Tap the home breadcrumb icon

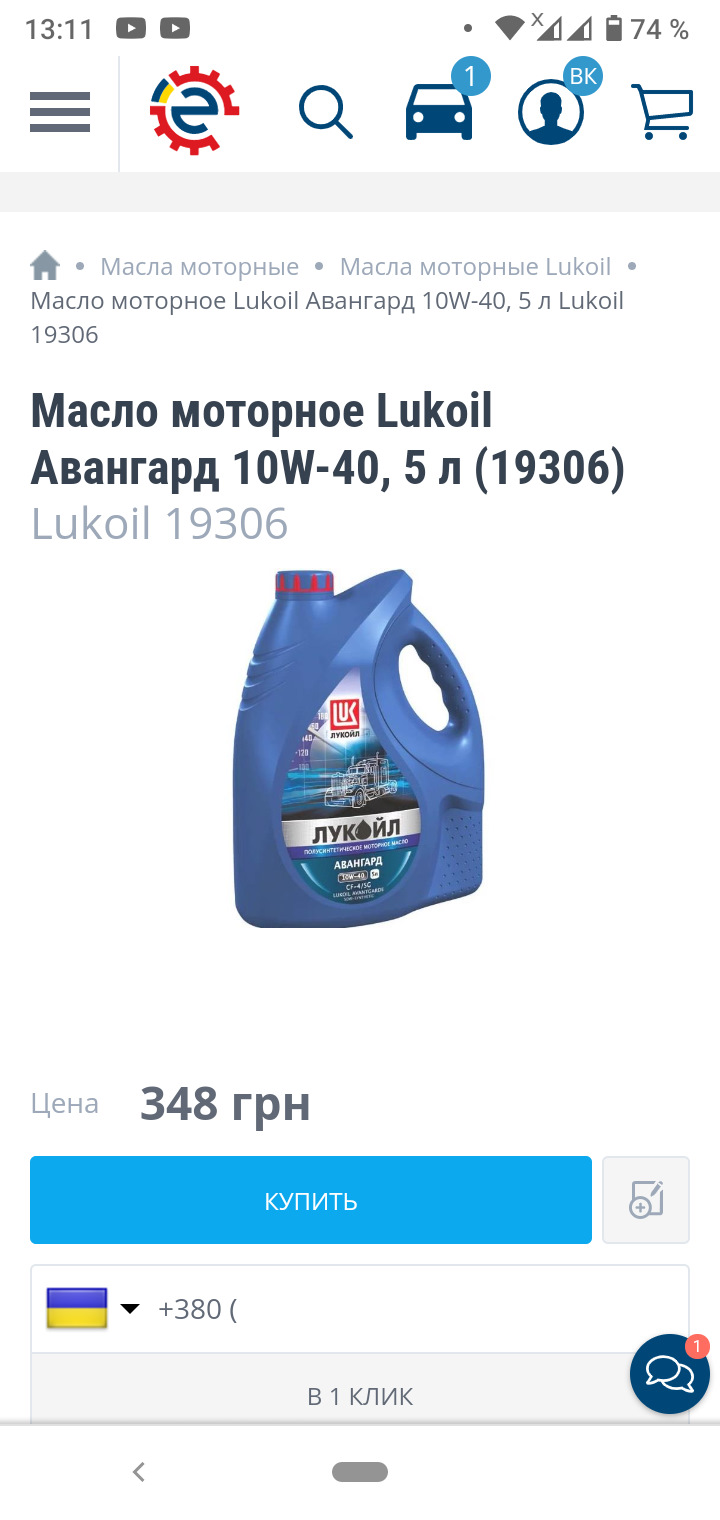(x=45, y=267)
